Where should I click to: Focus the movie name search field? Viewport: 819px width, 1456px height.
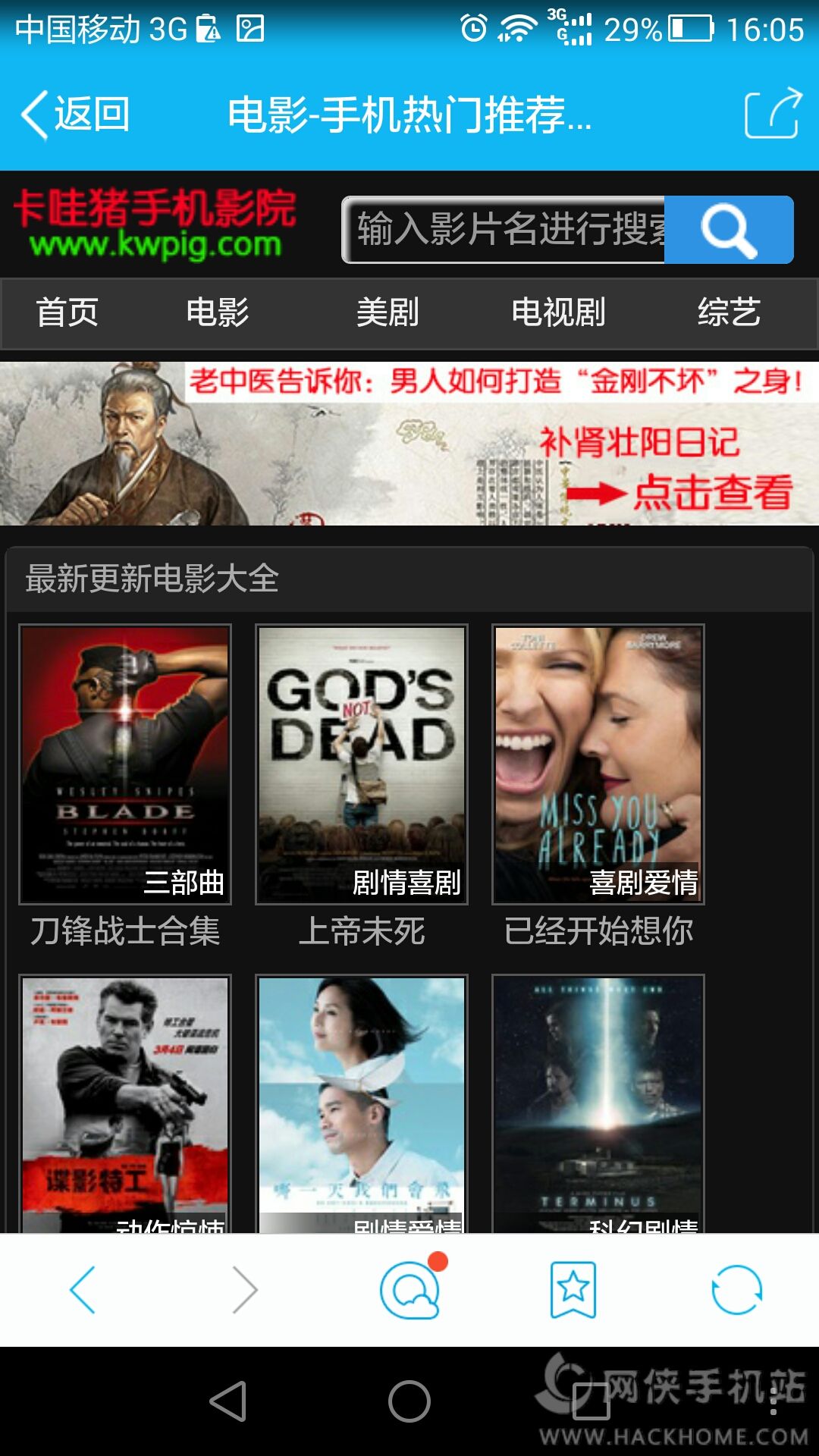tap(504, 230)
